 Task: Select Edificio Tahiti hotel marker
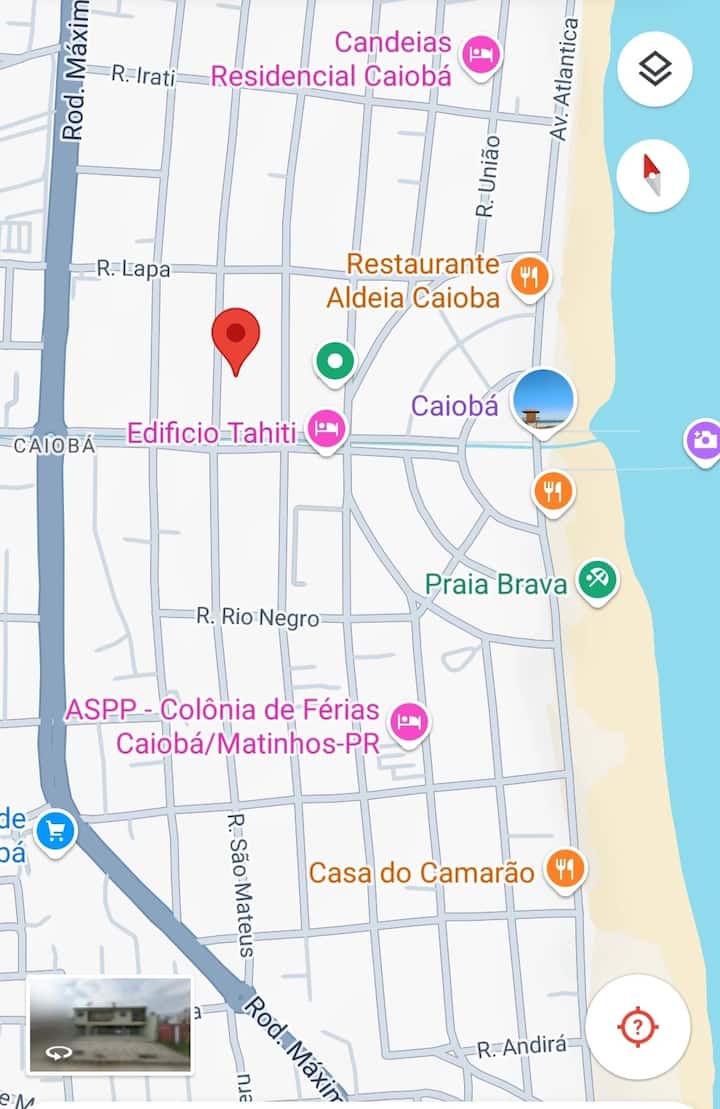point(326,432)
